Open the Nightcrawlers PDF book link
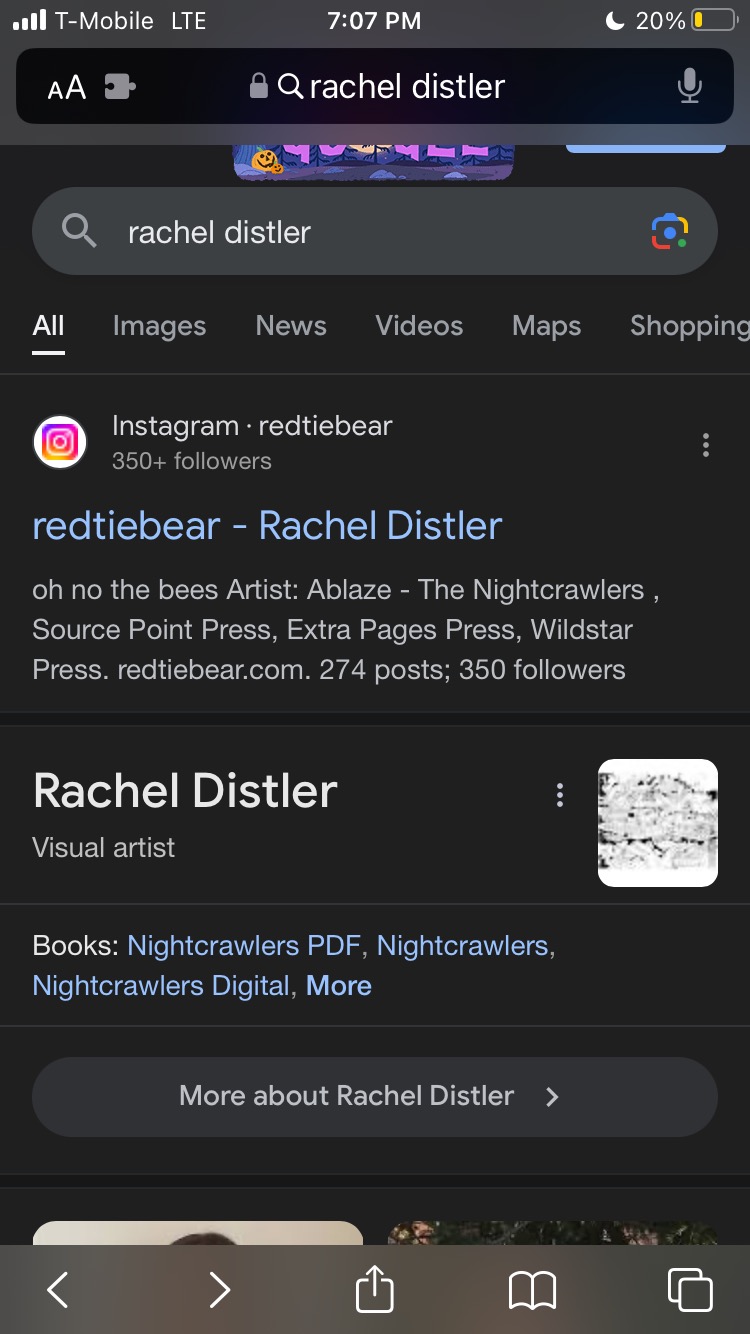 [248, 946]
